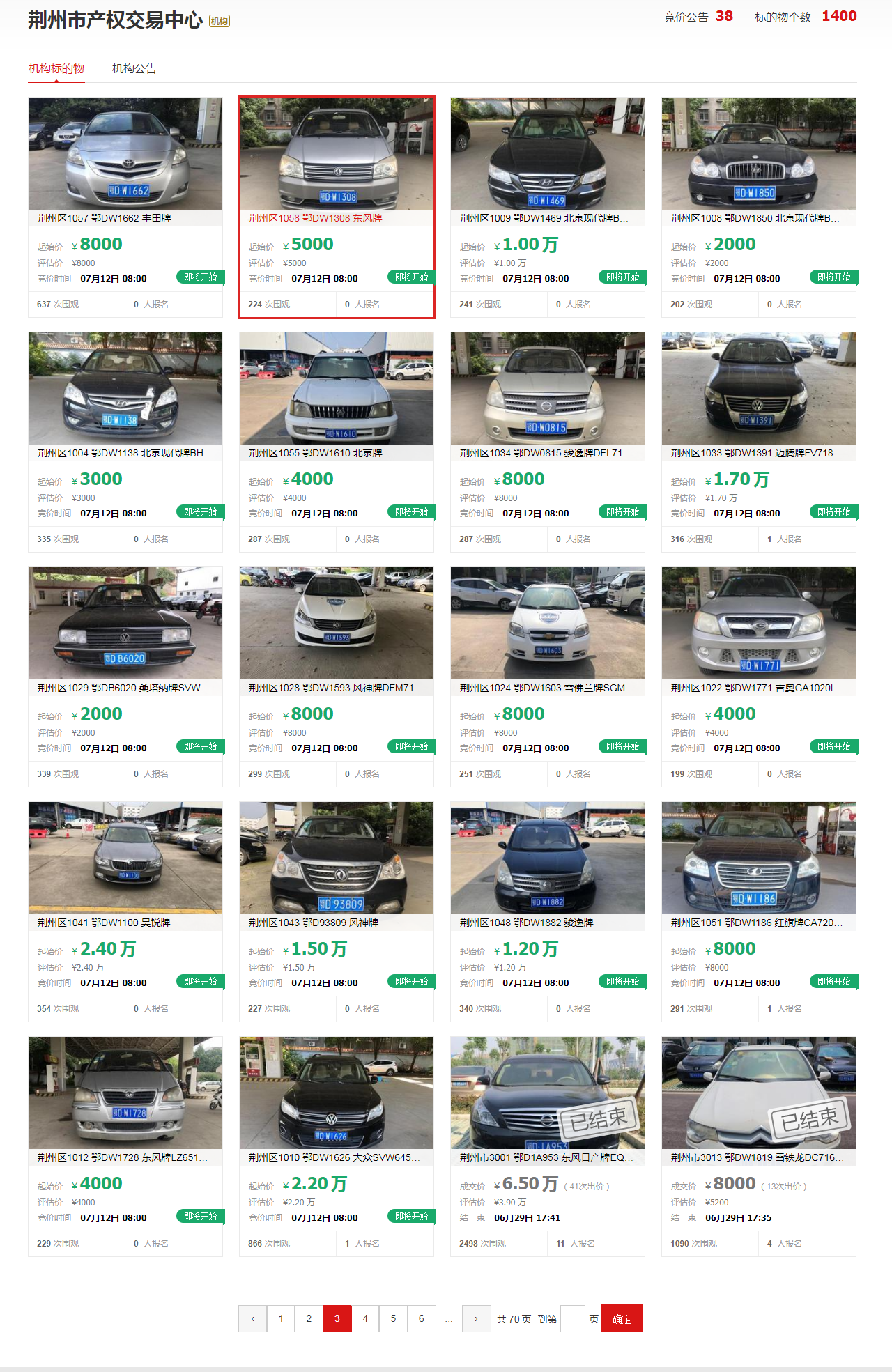Click the previous-page arrow in pagination
The height and width of the screenshot is (1372, 892).
point(252,1318)
